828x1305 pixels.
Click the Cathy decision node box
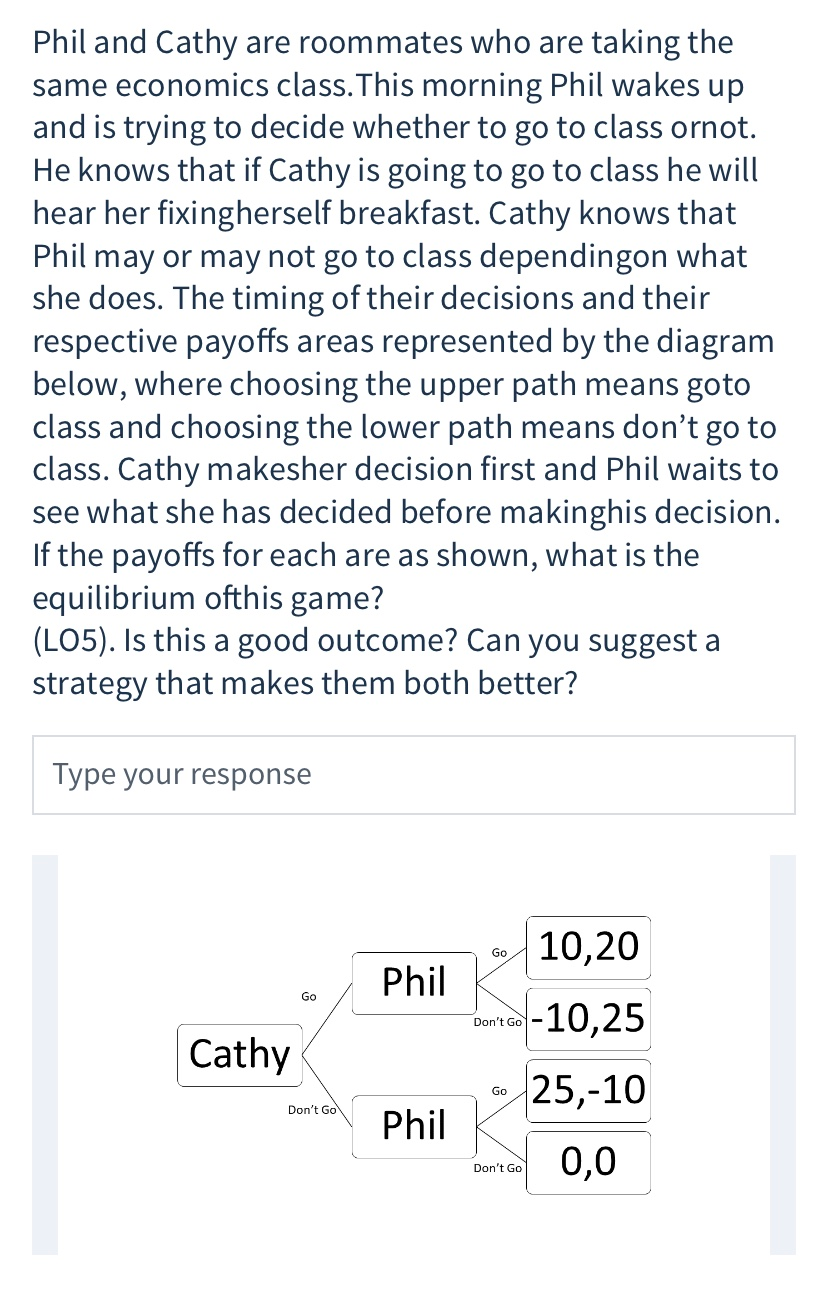tap(240, 1054)
